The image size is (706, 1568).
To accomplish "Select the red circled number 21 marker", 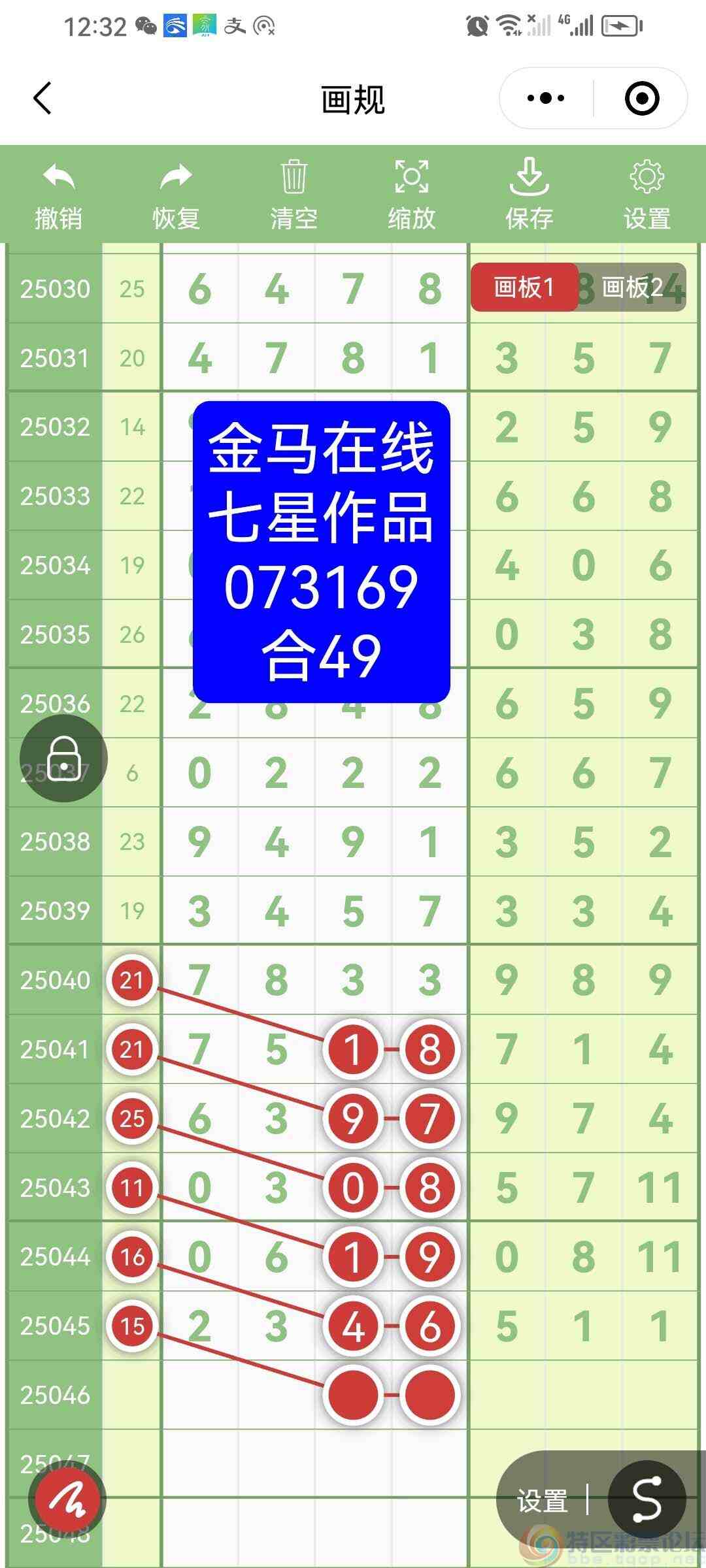I will coord(132,980).
